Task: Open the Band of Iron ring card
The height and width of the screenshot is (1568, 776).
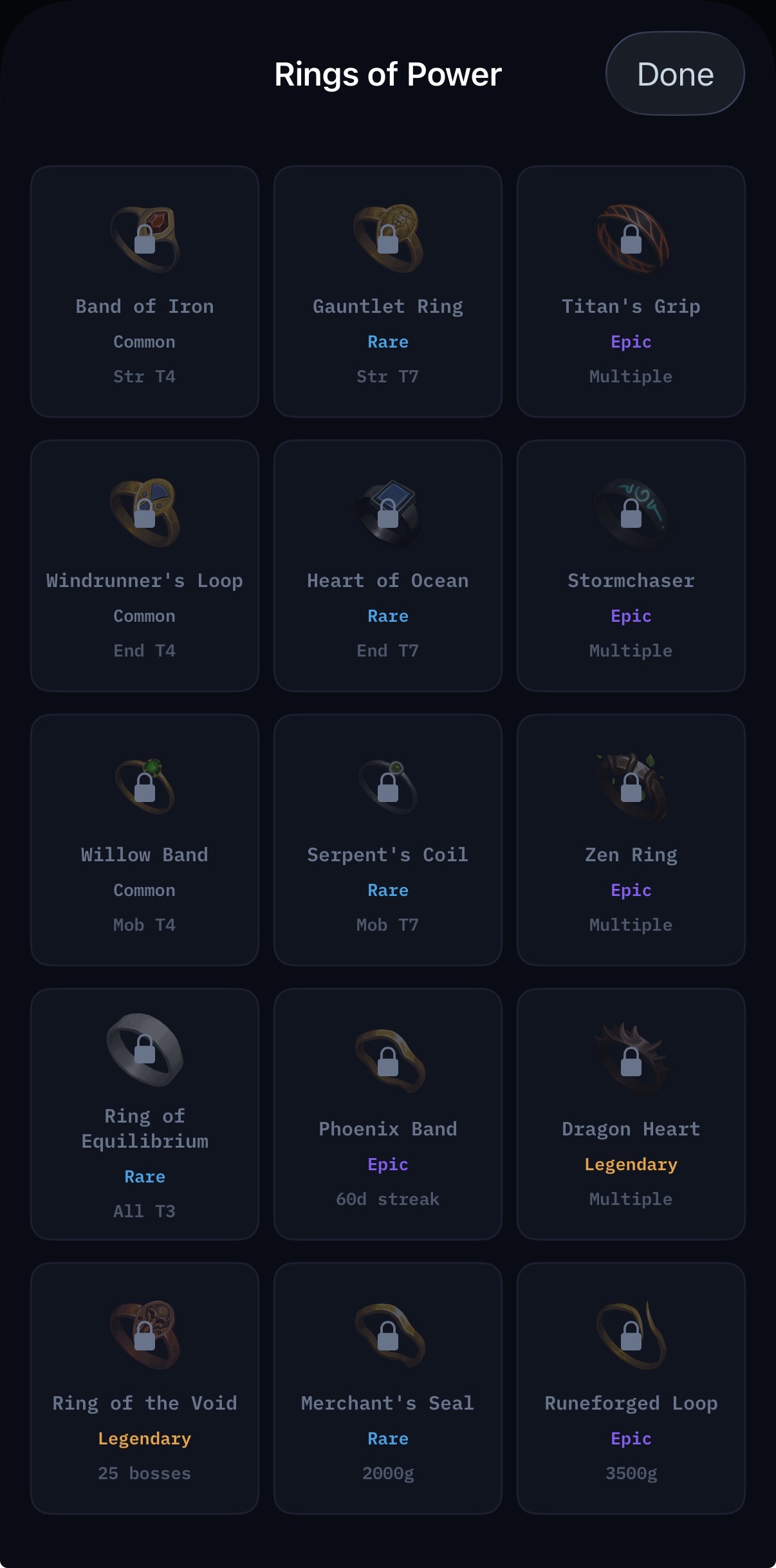Action: 145,292
